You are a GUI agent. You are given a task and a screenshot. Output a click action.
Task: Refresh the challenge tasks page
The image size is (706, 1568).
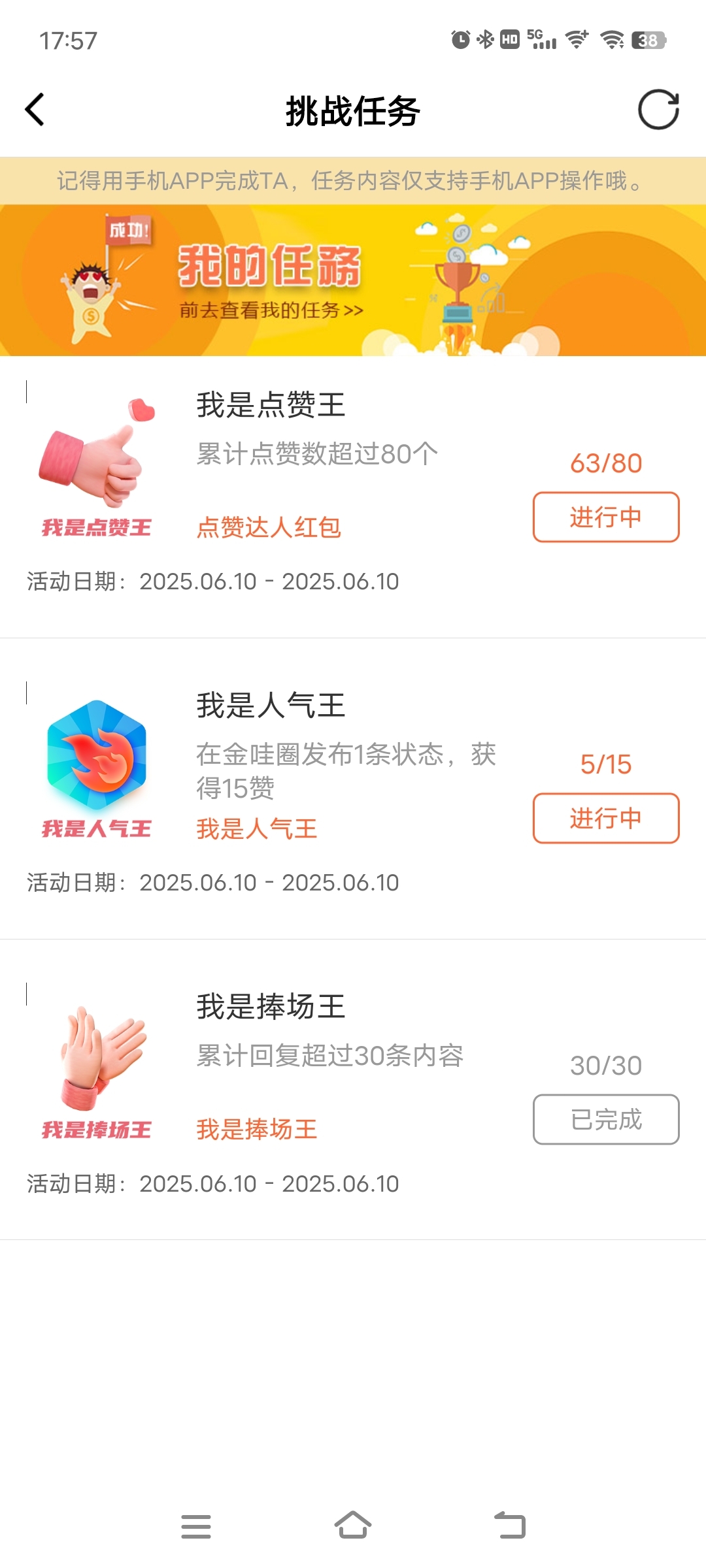coord(658,110)
